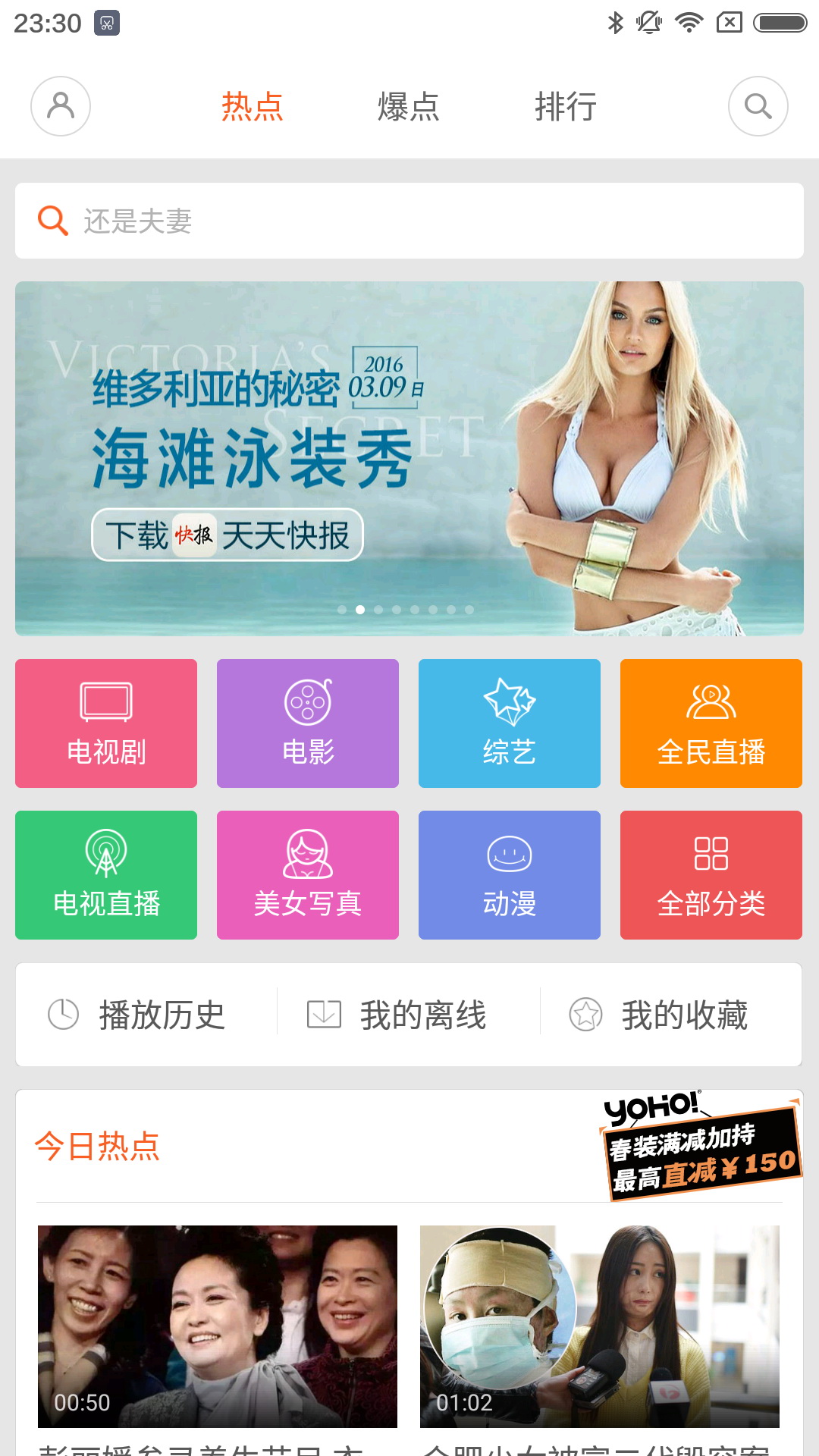Go to the 综艺 category
The width and height of the screenshot is (819, 1456).
(510, 723)
